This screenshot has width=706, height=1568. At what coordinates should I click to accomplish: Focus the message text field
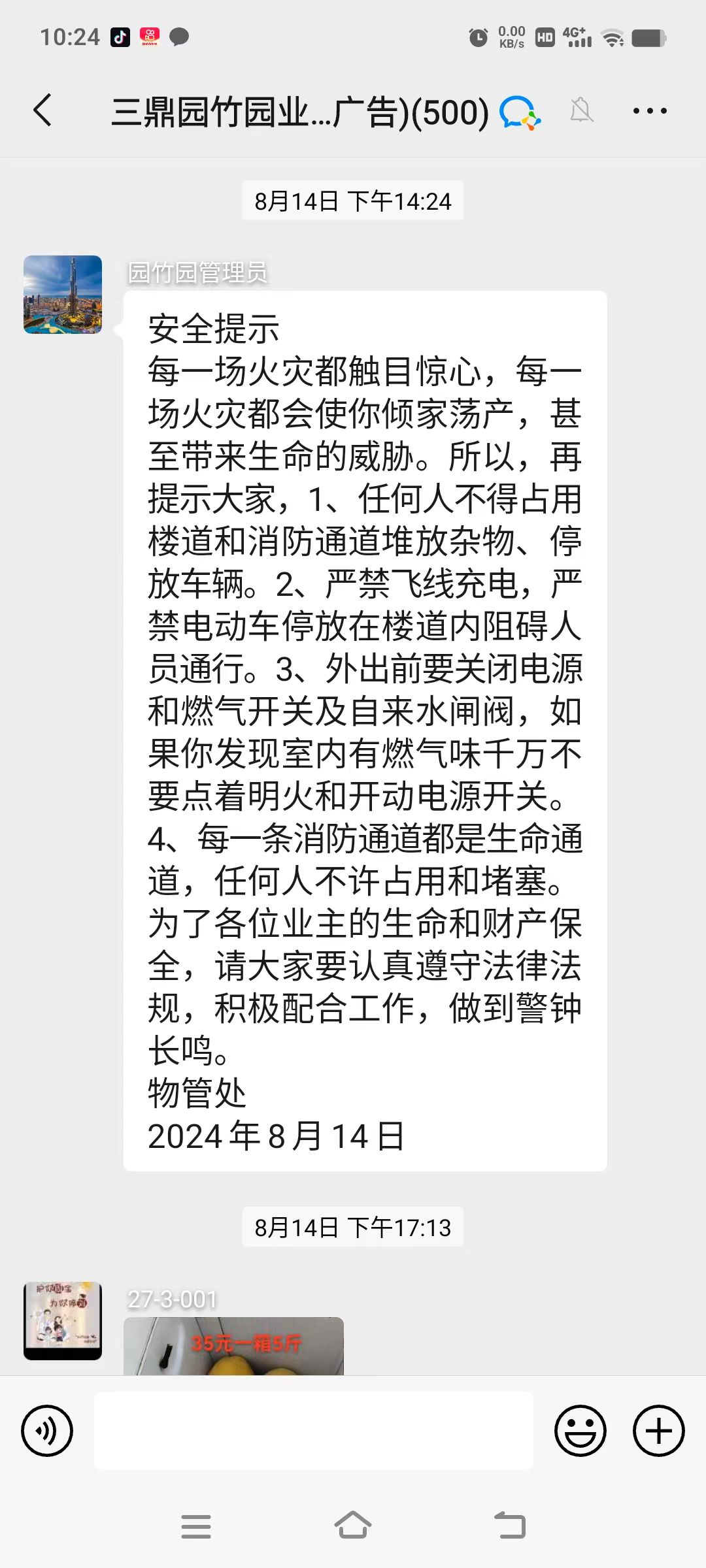pos(314,1431)
